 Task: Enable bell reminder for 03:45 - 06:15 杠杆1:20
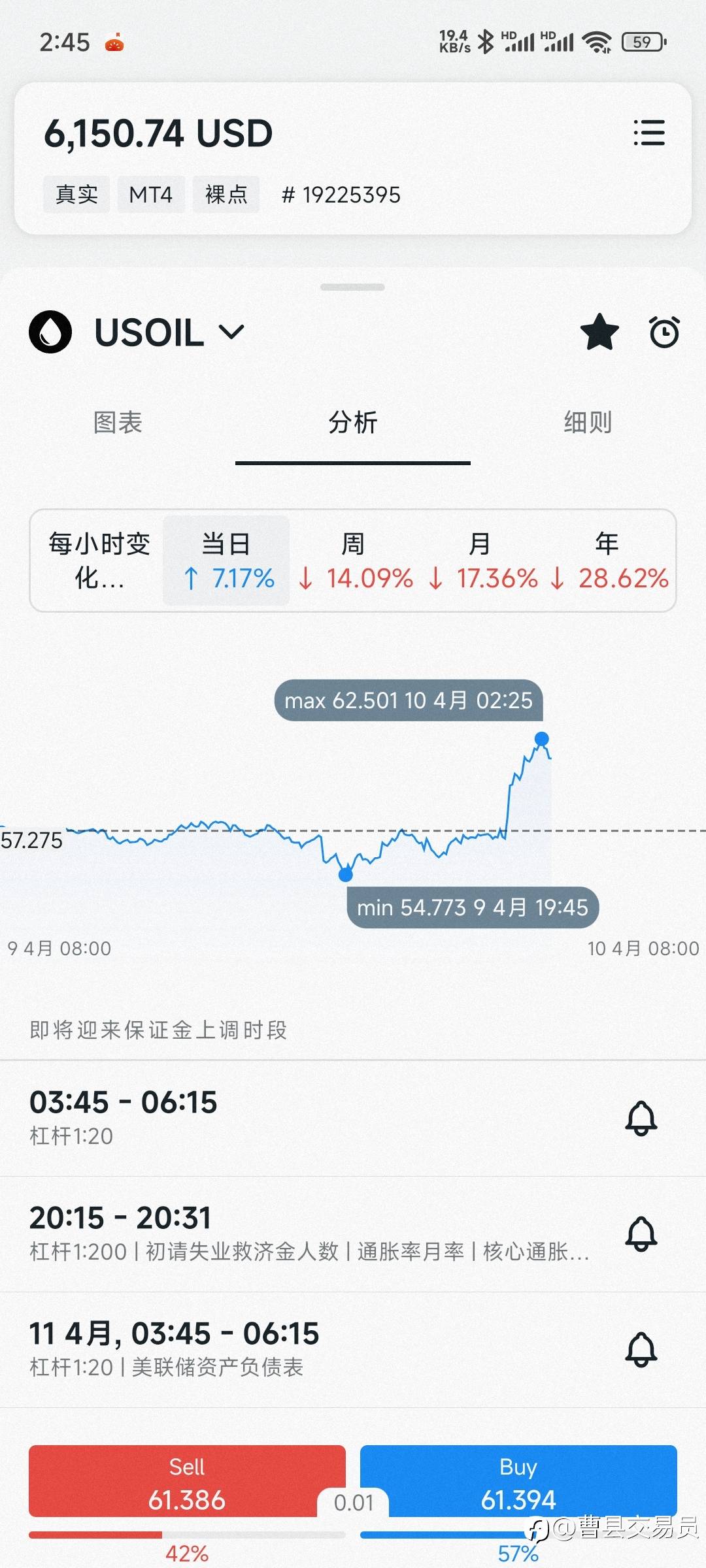pyautogui.click(x=641, y=1118)
